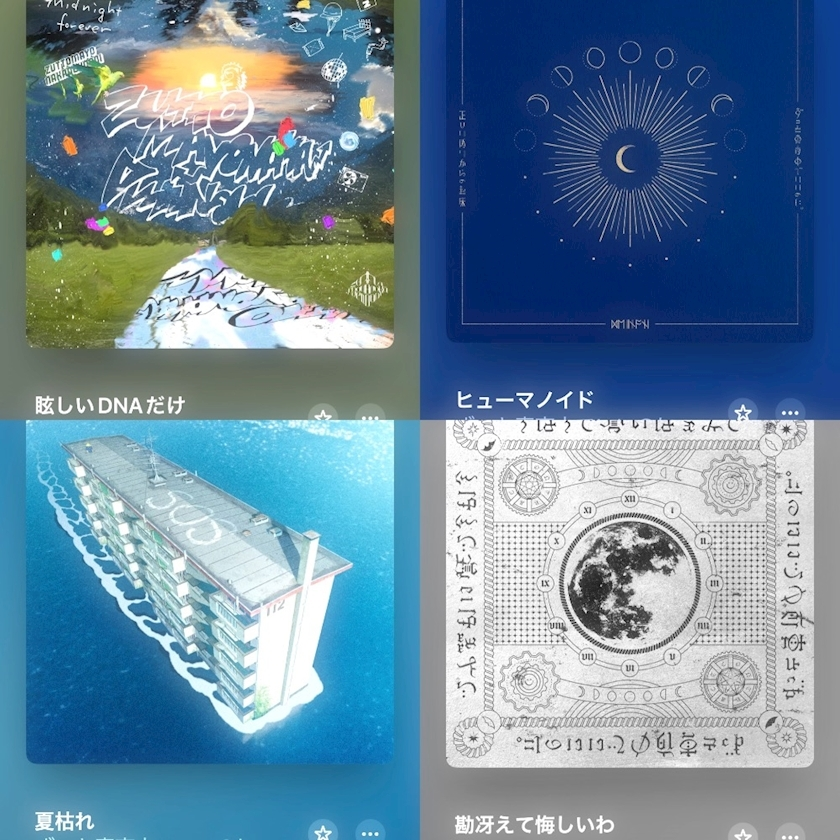Favorite ヒューマノイド with the star icon
This screenshot has height=840, width=840.
point(742,412)
